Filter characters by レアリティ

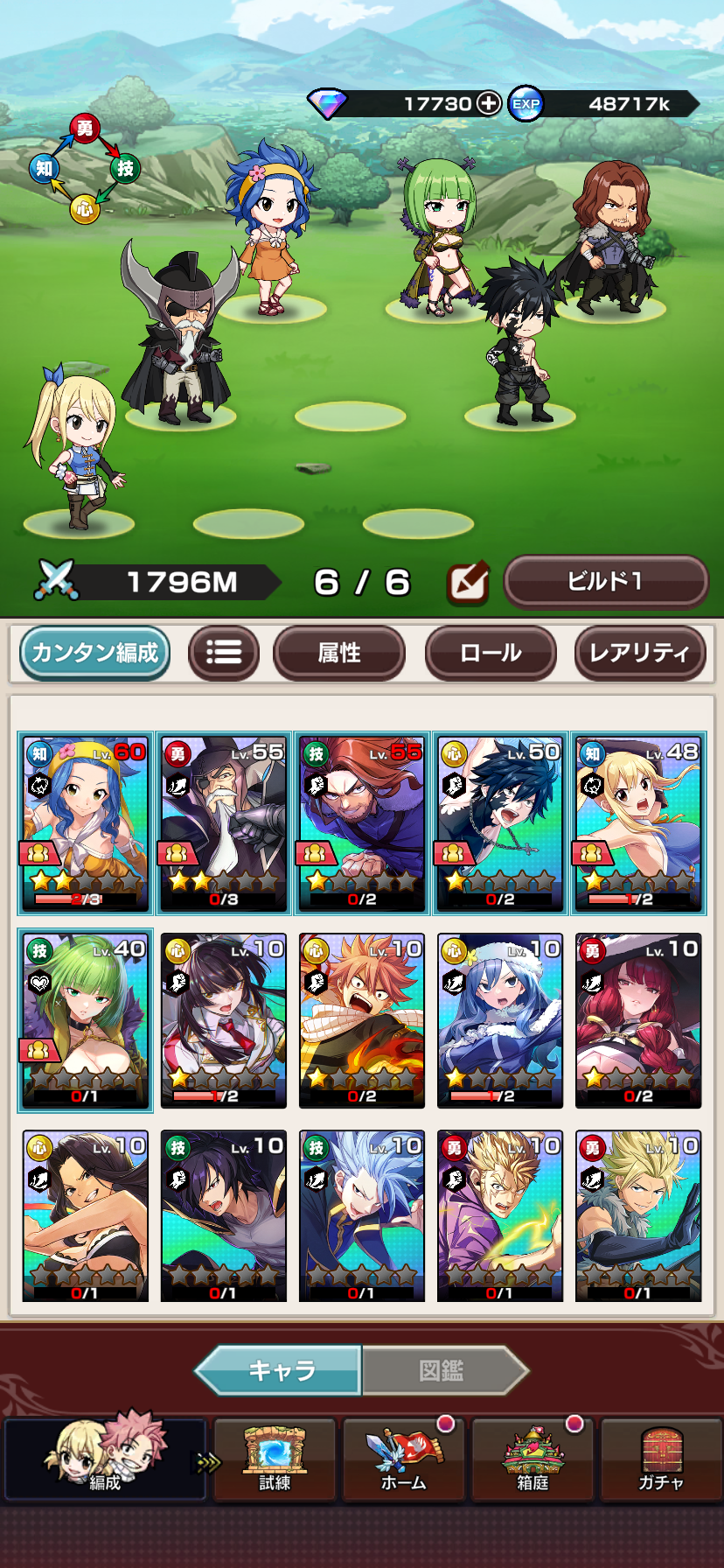[x=639, y=653]
